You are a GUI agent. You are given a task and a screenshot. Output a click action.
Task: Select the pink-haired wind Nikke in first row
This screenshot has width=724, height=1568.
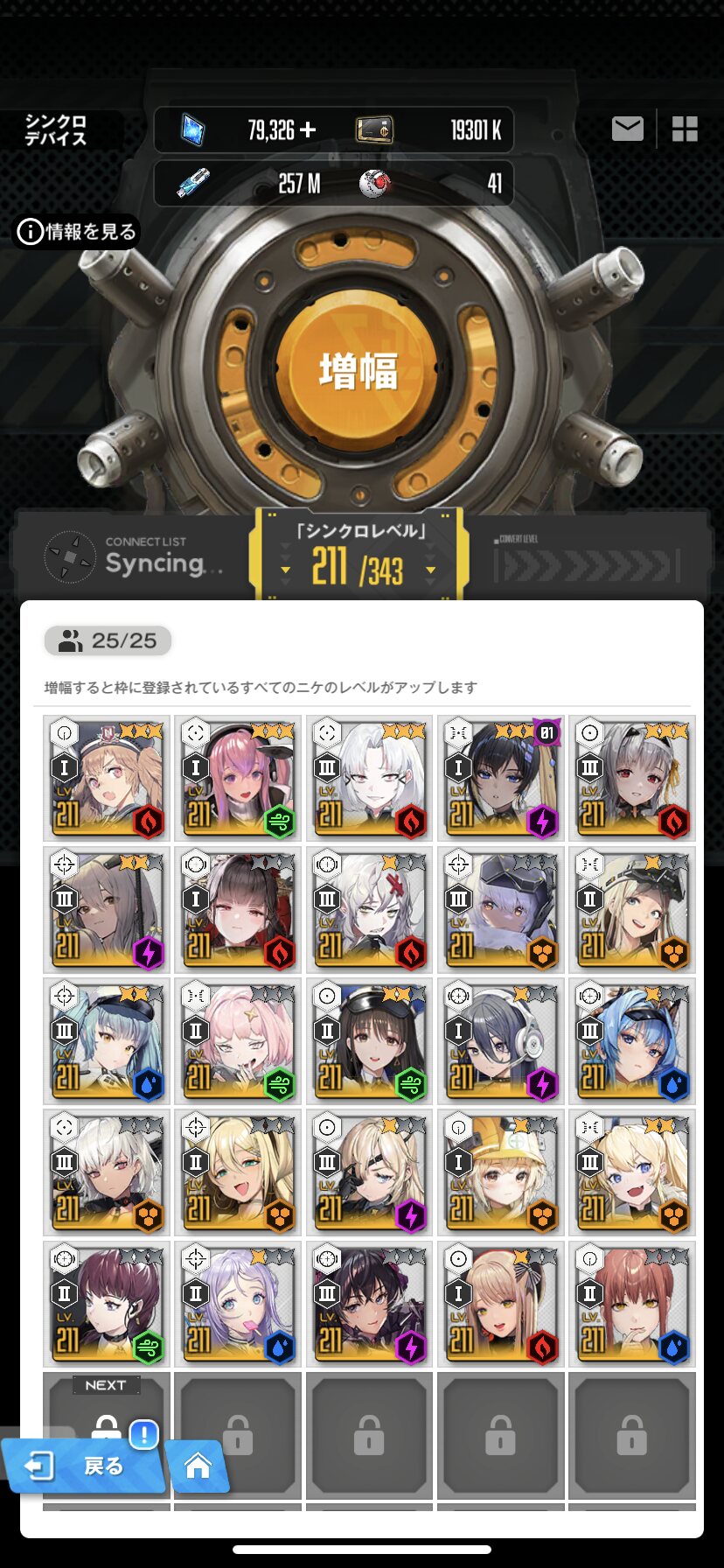[x=238, y=779]
